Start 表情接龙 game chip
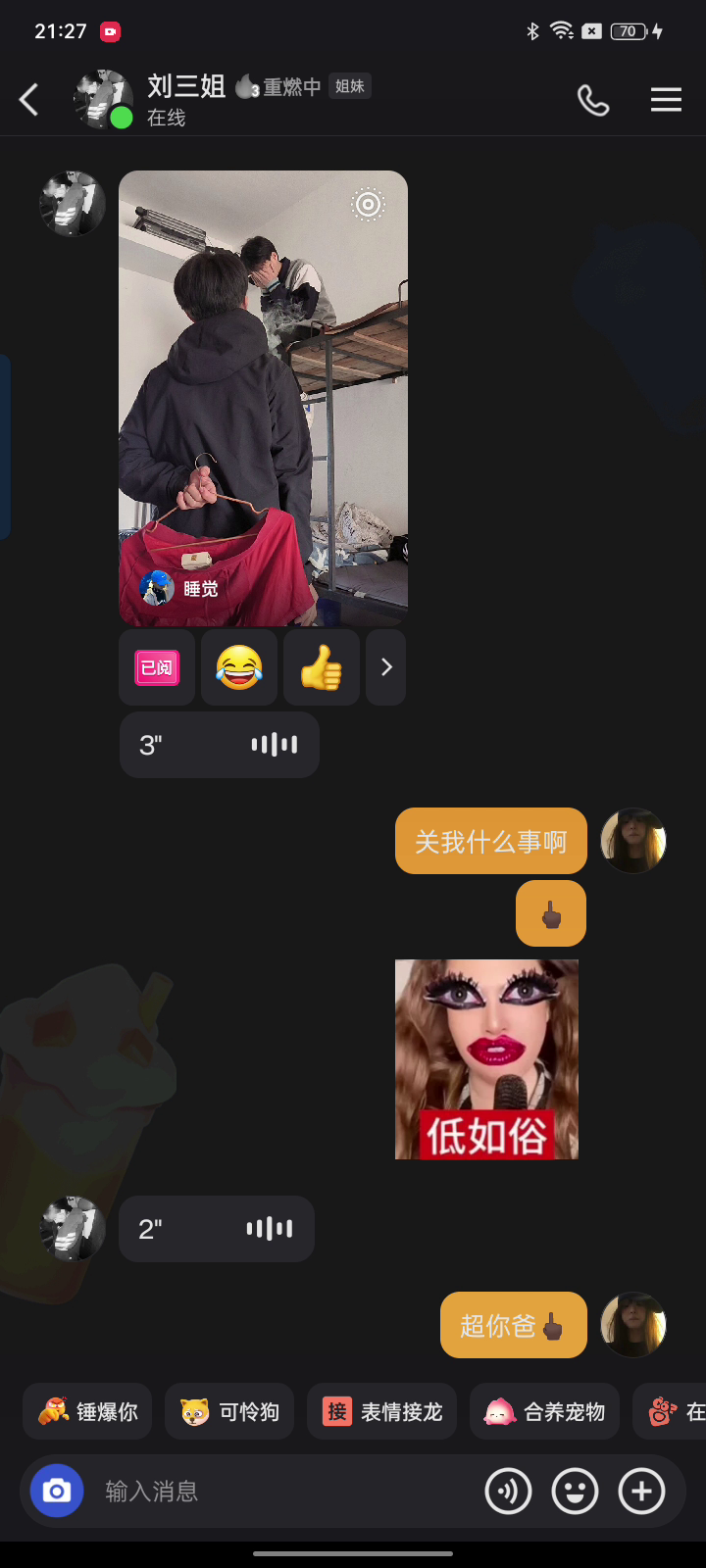Viewport: 706px width, 1568px height. click(381, 1411)
